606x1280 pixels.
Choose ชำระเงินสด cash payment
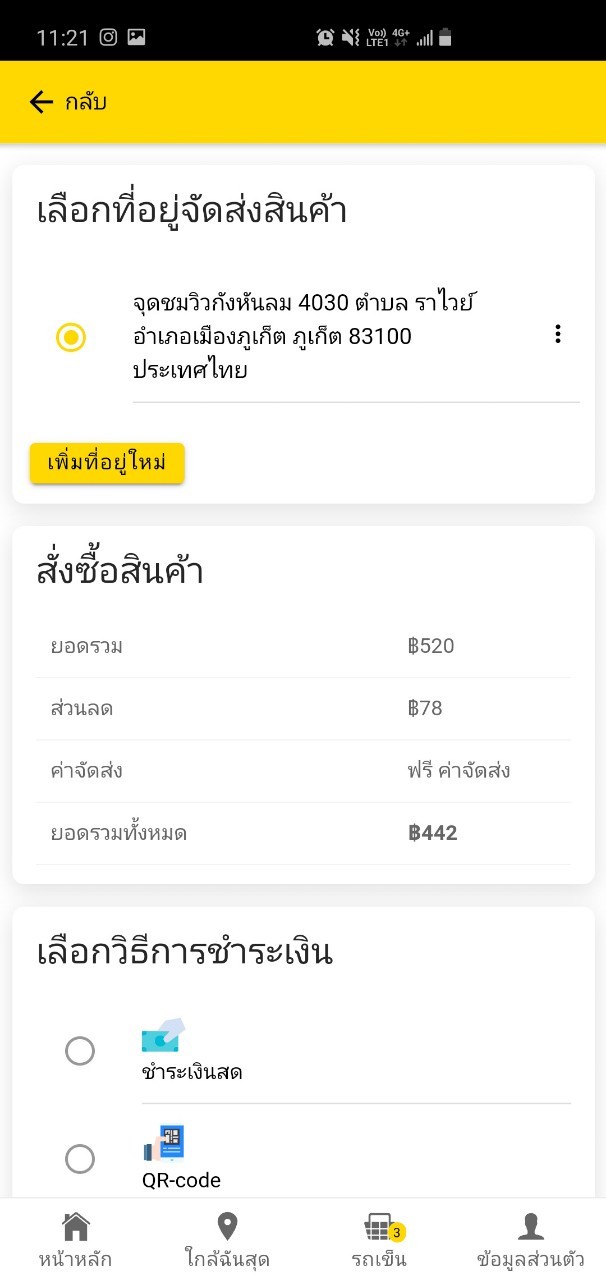80,1051
